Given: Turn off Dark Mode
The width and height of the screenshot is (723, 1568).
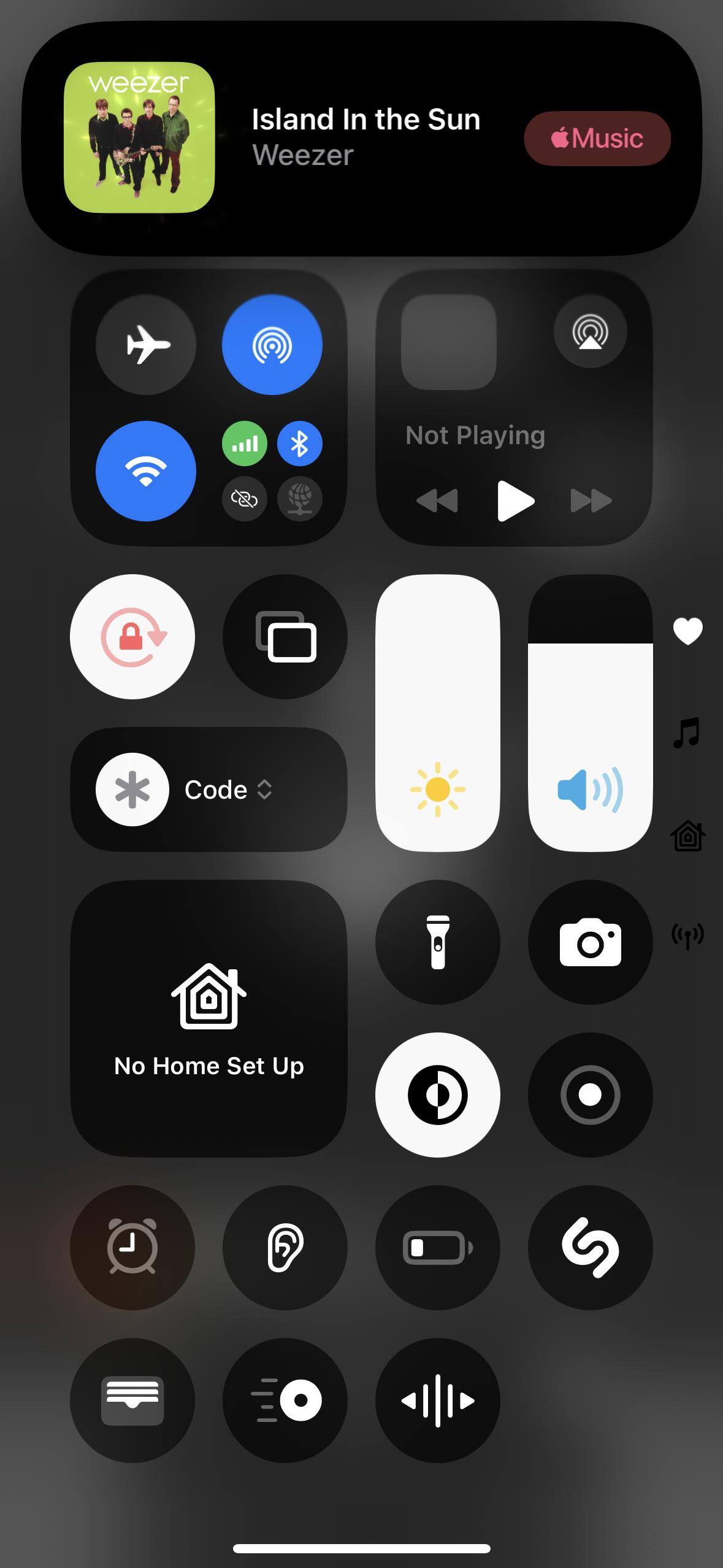Looking at the screenshot, I should point(438,1095).
